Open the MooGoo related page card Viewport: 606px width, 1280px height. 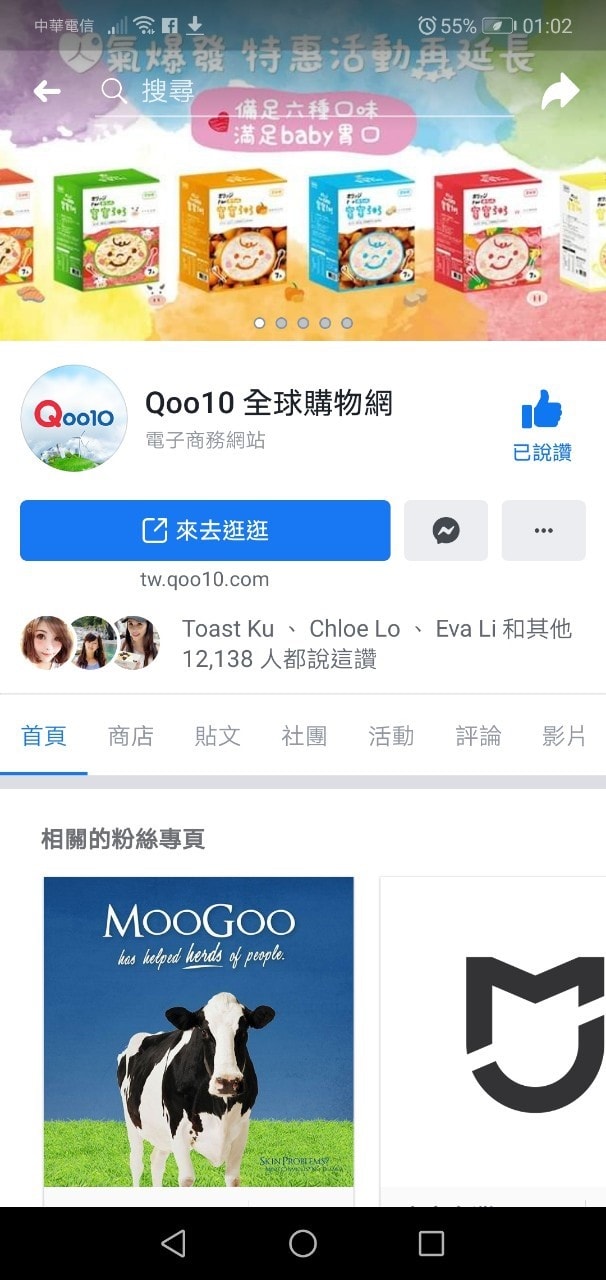coord(199,1030)
